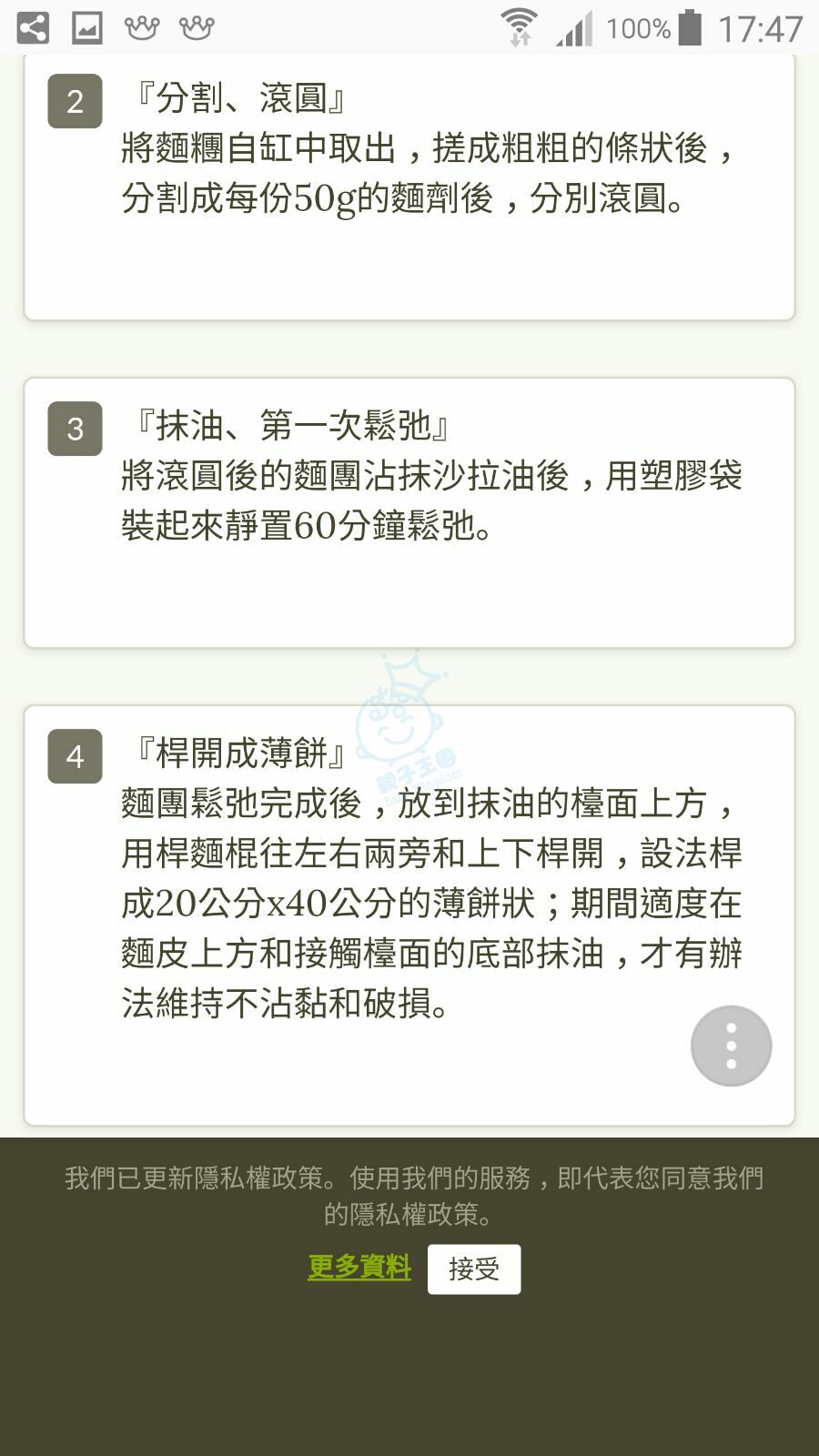Accept the privacy policy with 接受
819x1456 pixels.
474,1269
